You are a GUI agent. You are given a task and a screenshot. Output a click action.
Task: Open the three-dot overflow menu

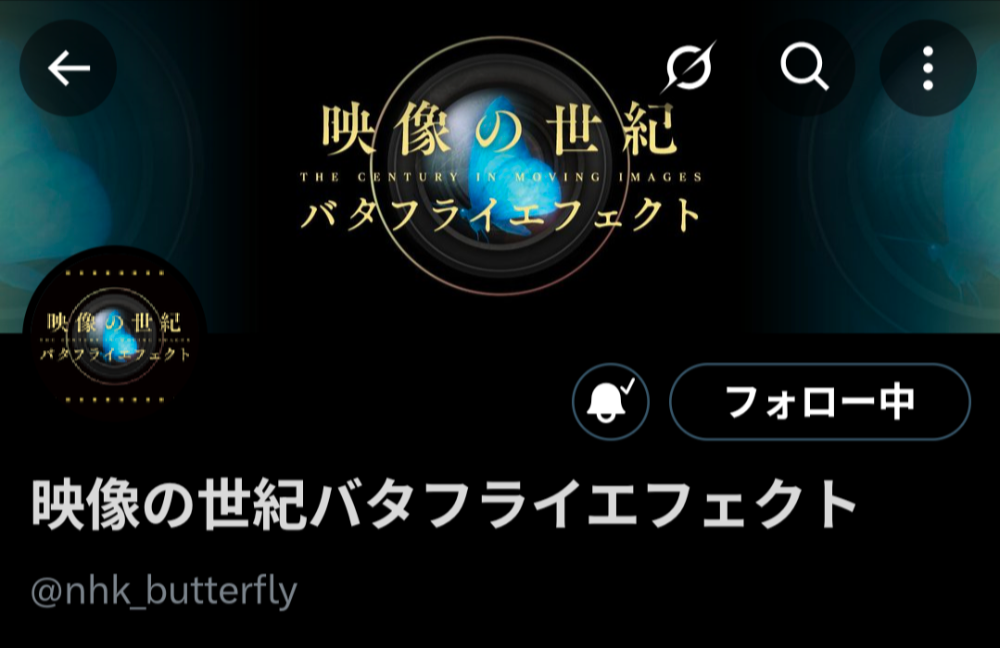[927, 68]
